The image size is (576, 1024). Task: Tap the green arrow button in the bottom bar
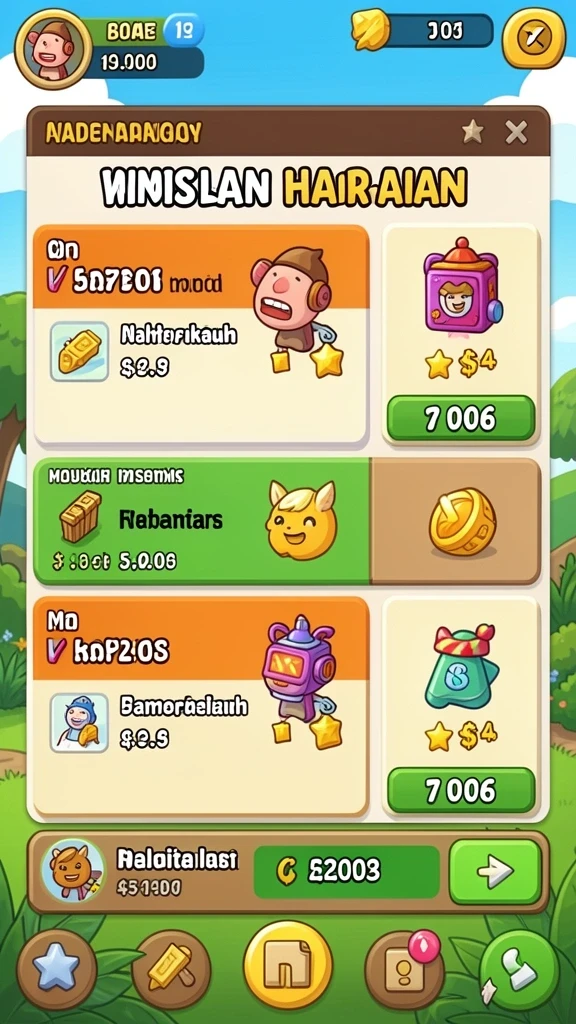tap(496, 872)
